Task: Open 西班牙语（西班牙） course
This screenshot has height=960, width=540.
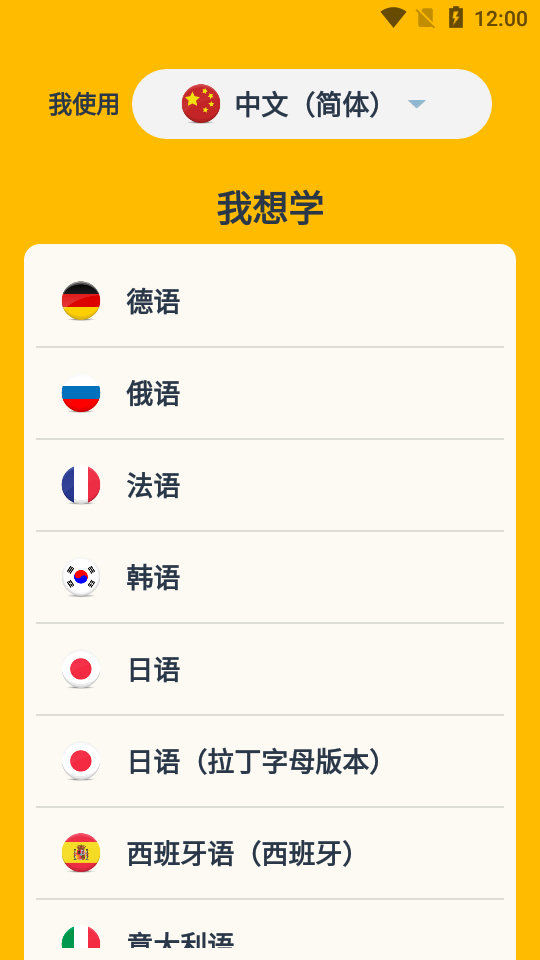Action: tap(270, 853)
